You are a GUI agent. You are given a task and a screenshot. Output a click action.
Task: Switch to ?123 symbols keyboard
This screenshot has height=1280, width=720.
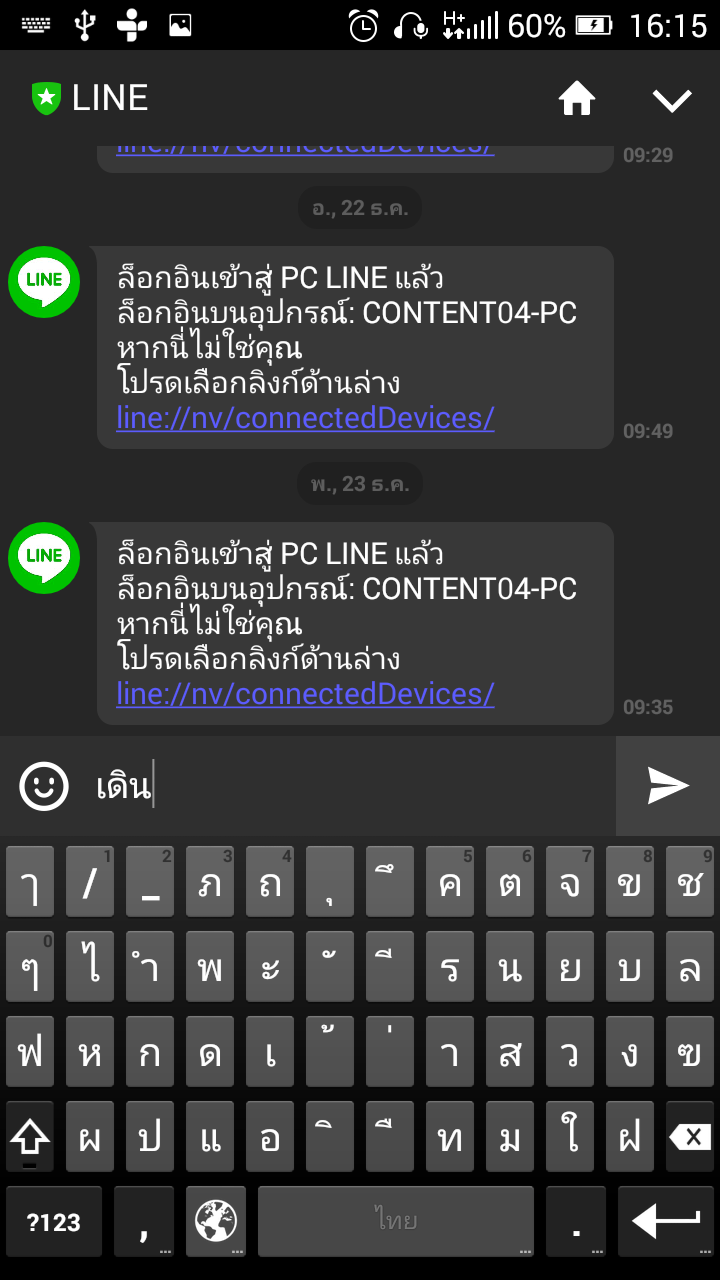[x=53, y=1221]
